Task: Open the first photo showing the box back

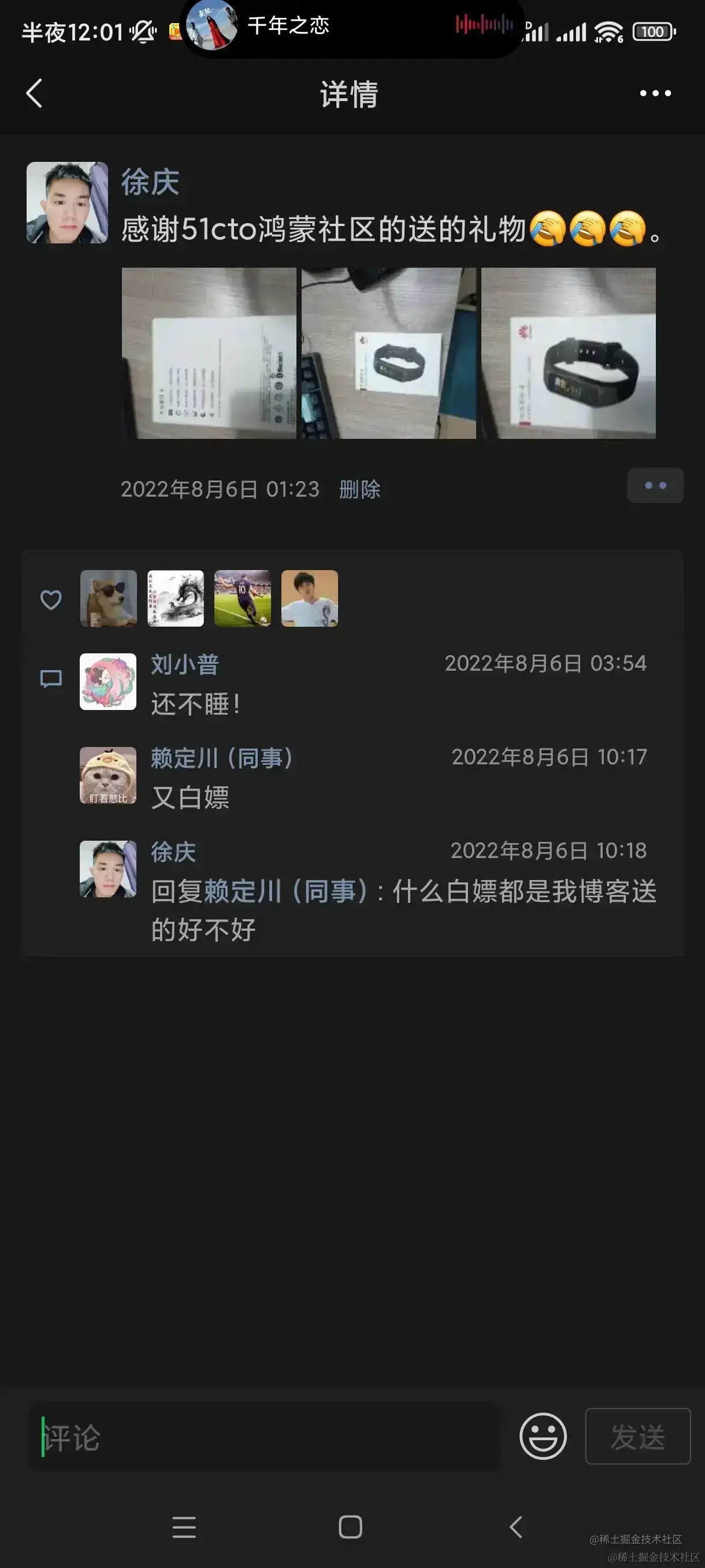Action: (209, 353)
